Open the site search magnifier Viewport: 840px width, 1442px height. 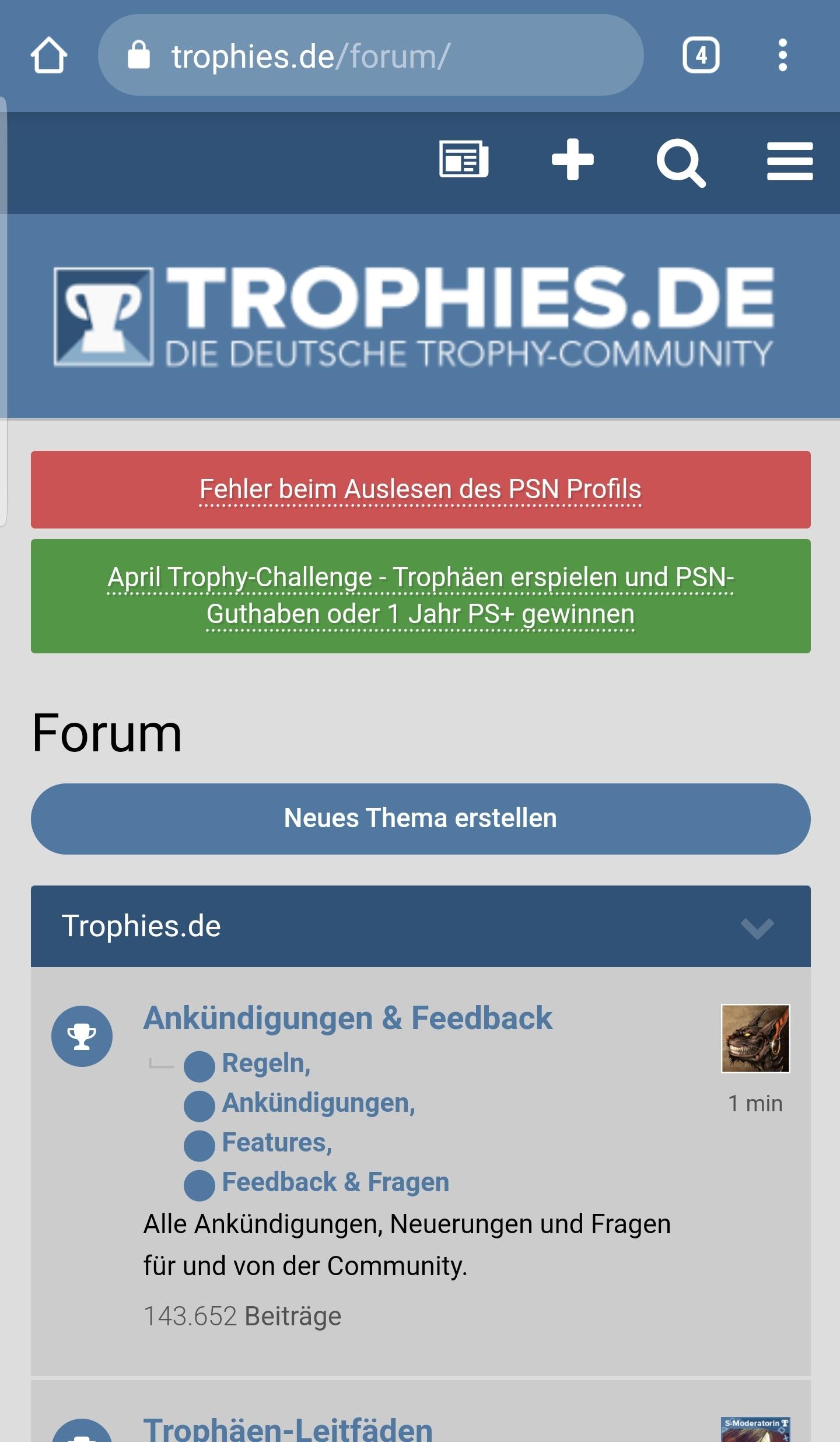click(681, 163)
